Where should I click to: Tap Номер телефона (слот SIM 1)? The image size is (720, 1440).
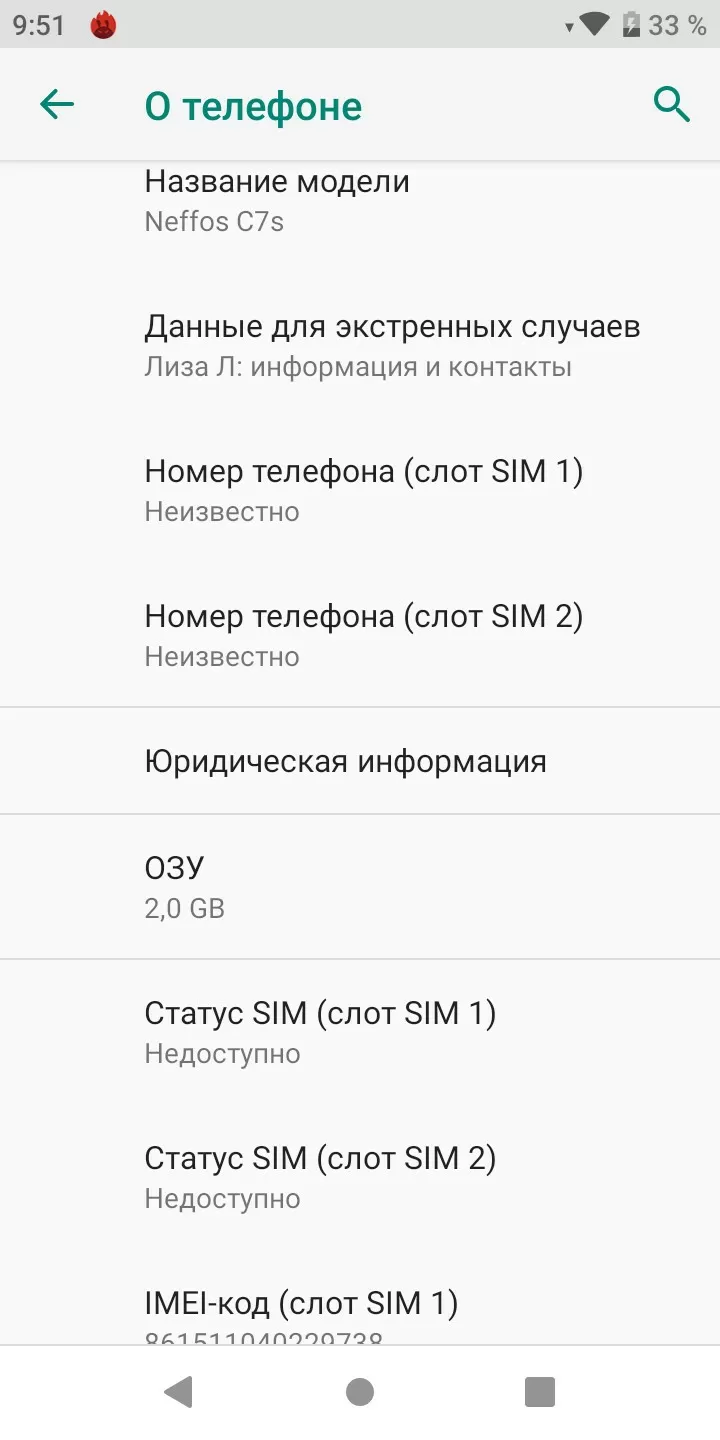click(360, 490)
